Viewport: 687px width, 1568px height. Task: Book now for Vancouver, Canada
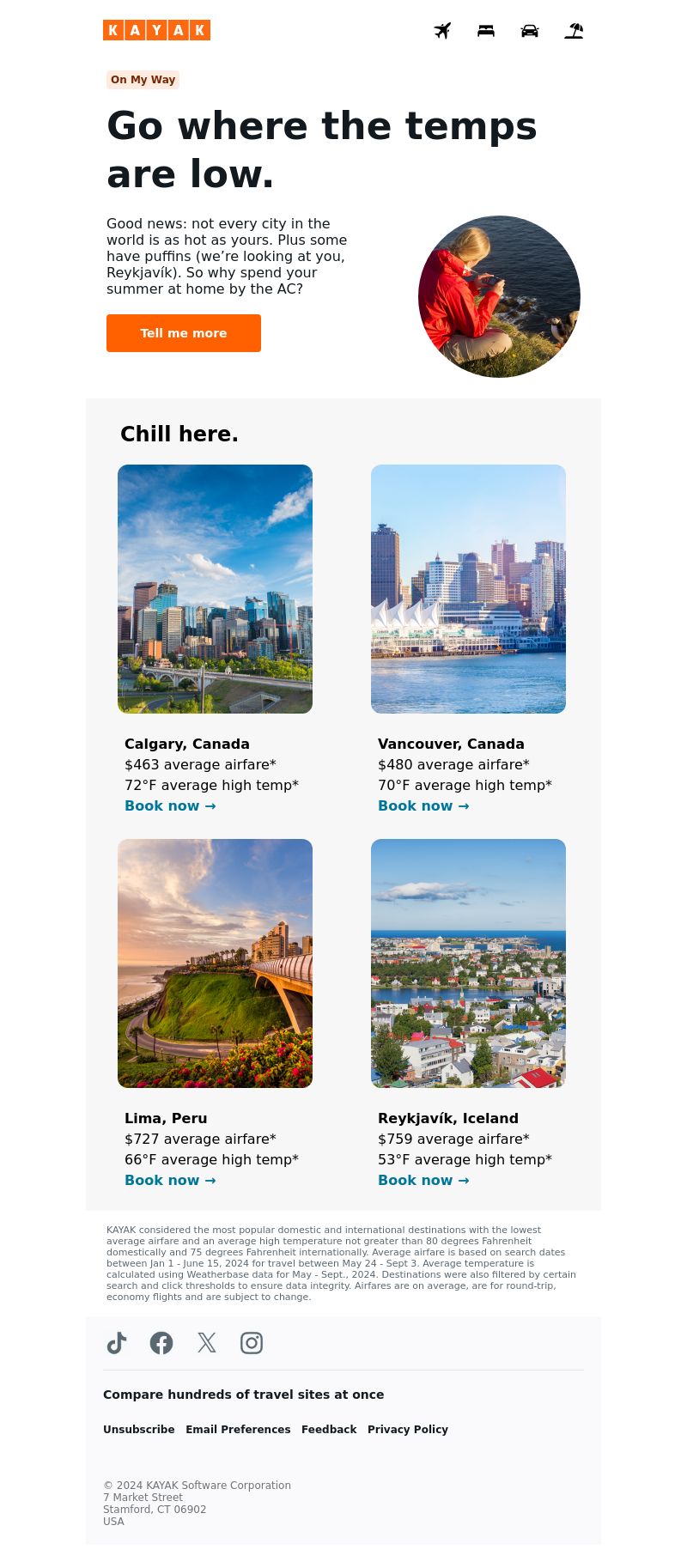point(423,805)
